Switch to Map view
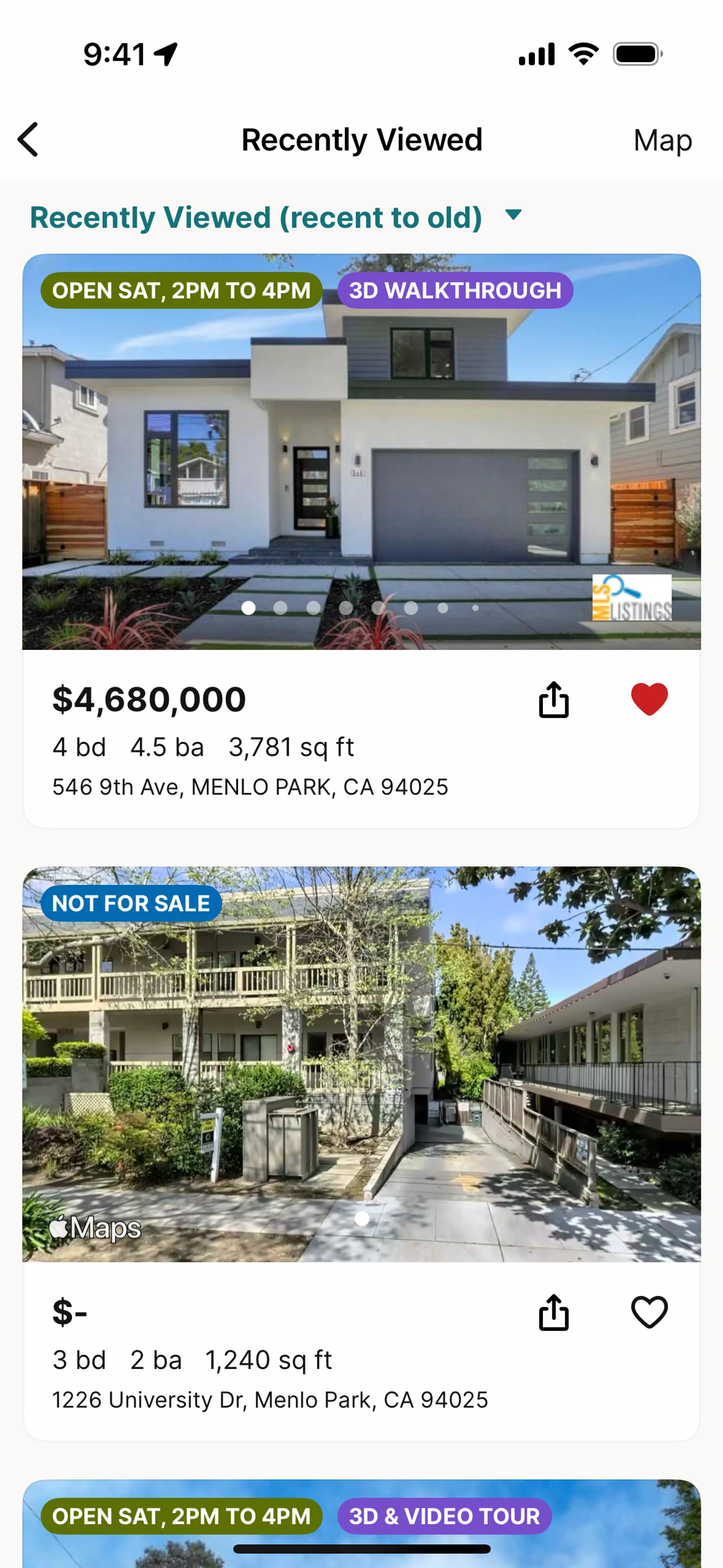723x1568 pixels. 662,141
